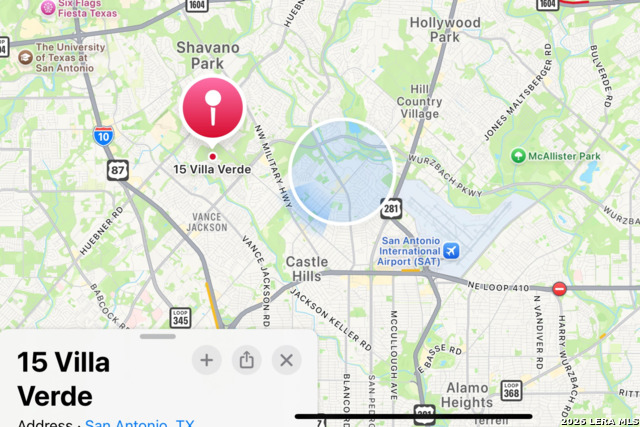The width and height of the screenshot is (640, 427).
Task: Tap the red pin for 15 Villa Verde
Action: point(212,110)
